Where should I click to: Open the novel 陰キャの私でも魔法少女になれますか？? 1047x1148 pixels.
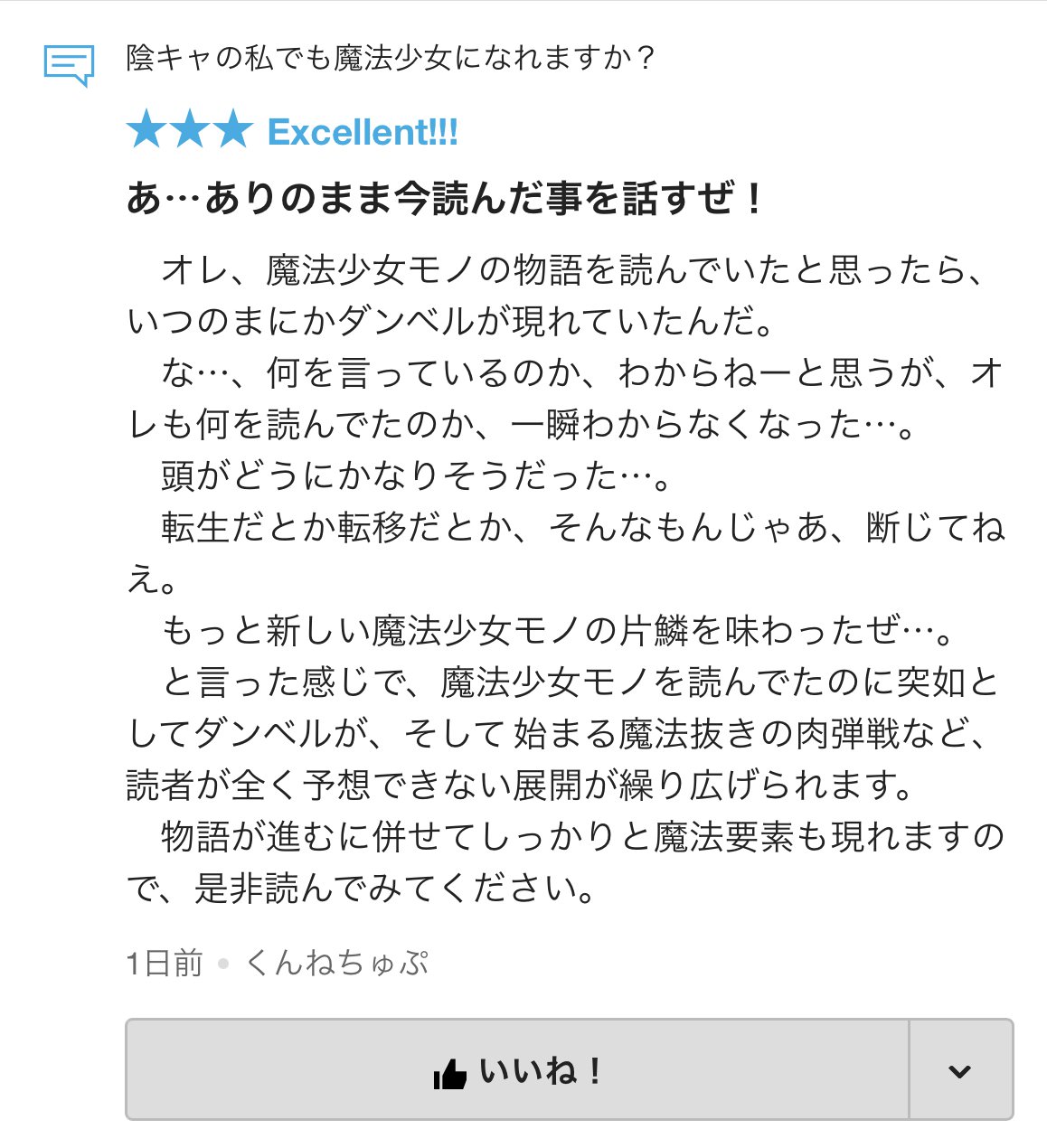click(391, 59)
